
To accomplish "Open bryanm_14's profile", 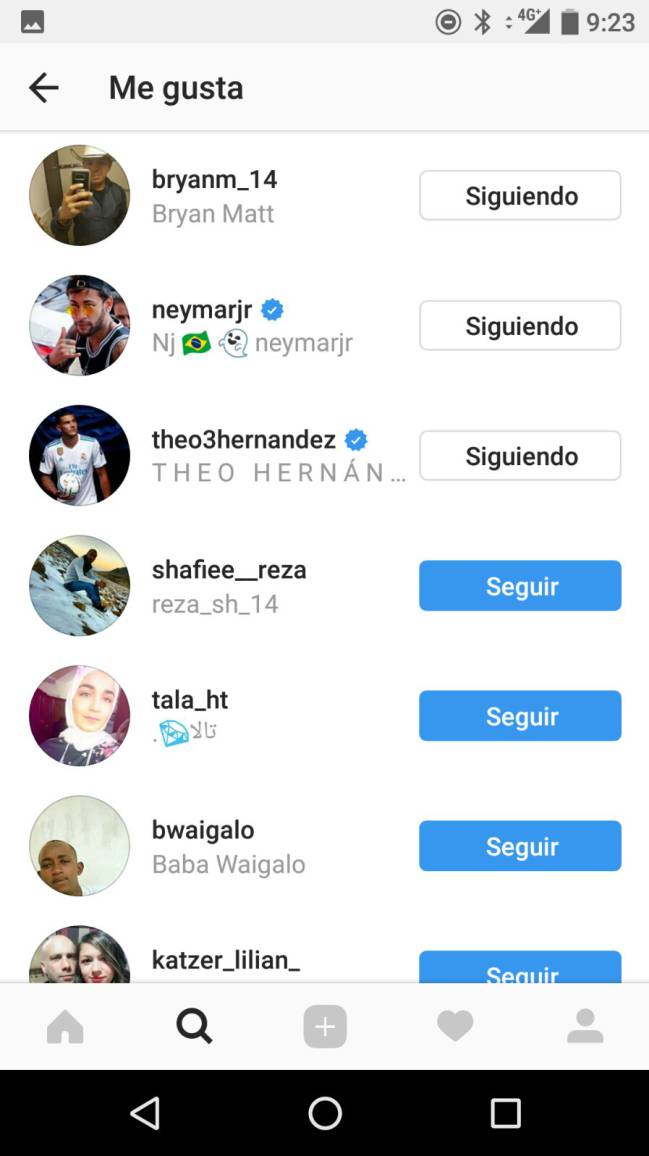I will tap(214, 180).
